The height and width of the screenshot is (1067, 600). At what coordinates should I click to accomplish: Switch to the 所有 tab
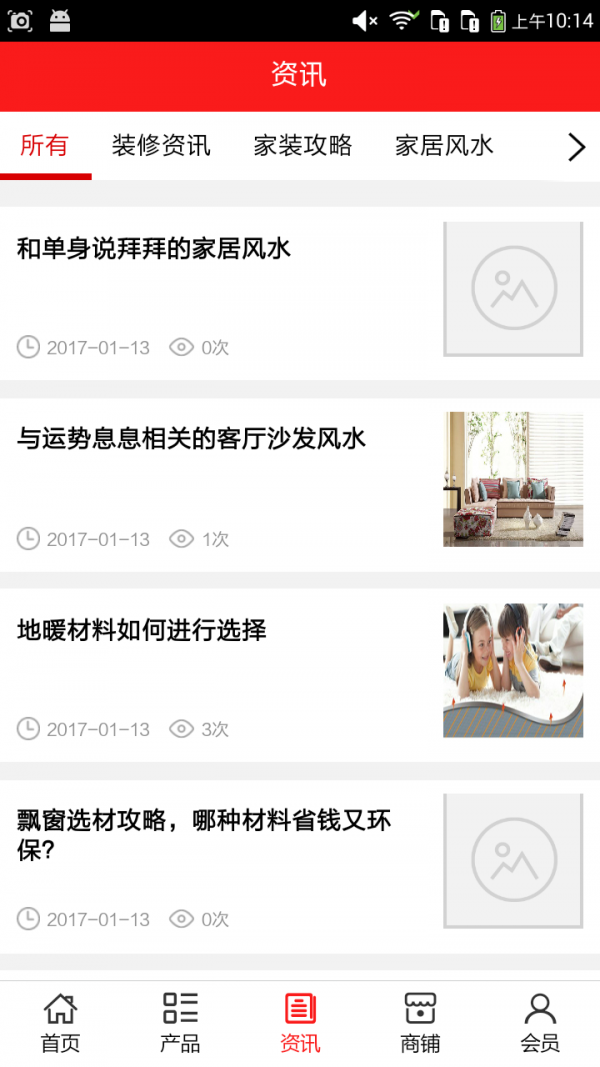(45, 146)
